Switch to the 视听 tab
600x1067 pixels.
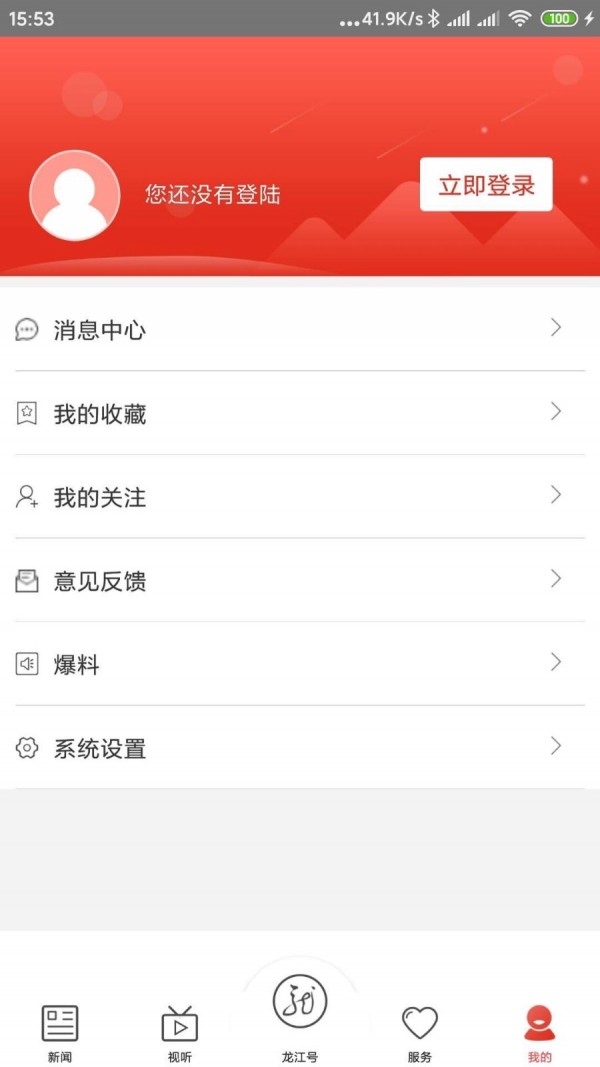pyautogui.click(x=180, y=1033)
